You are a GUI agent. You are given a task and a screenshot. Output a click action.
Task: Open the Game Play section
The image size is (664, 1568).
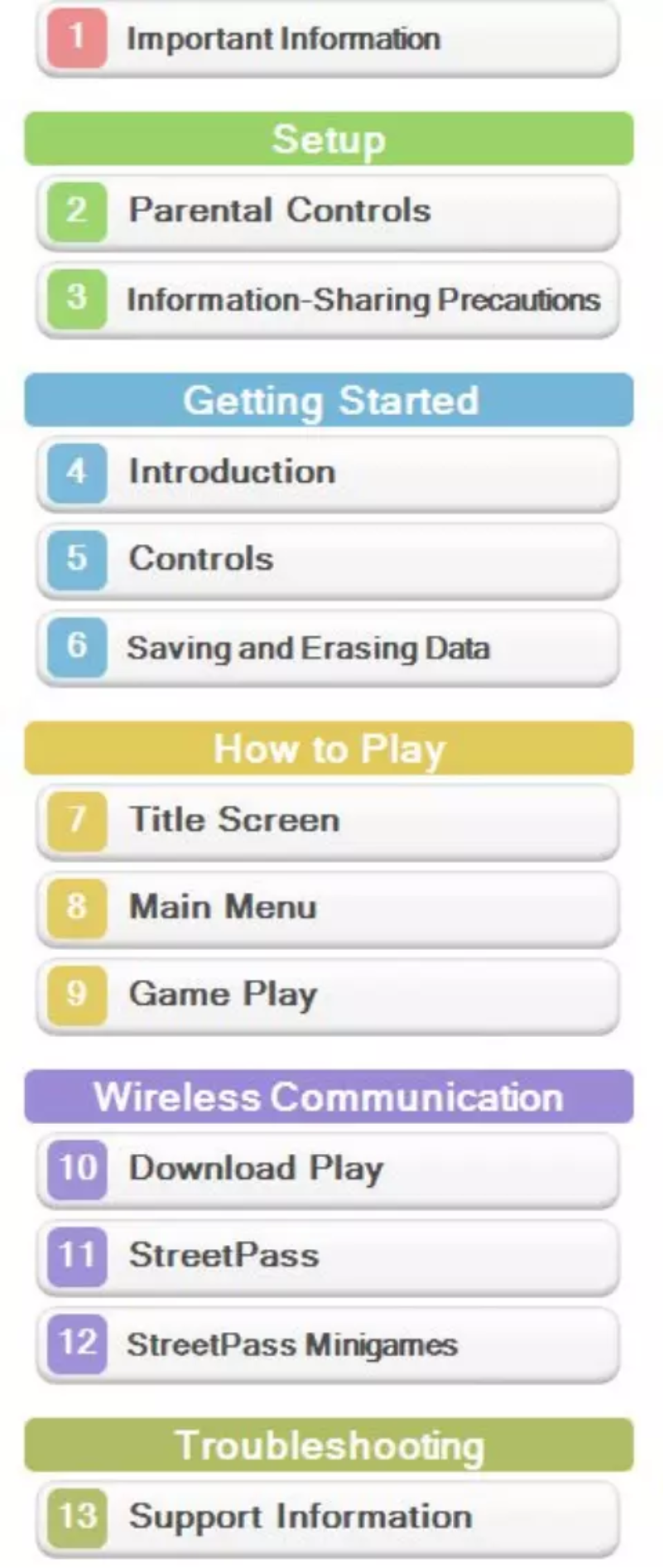click(328, 995)
